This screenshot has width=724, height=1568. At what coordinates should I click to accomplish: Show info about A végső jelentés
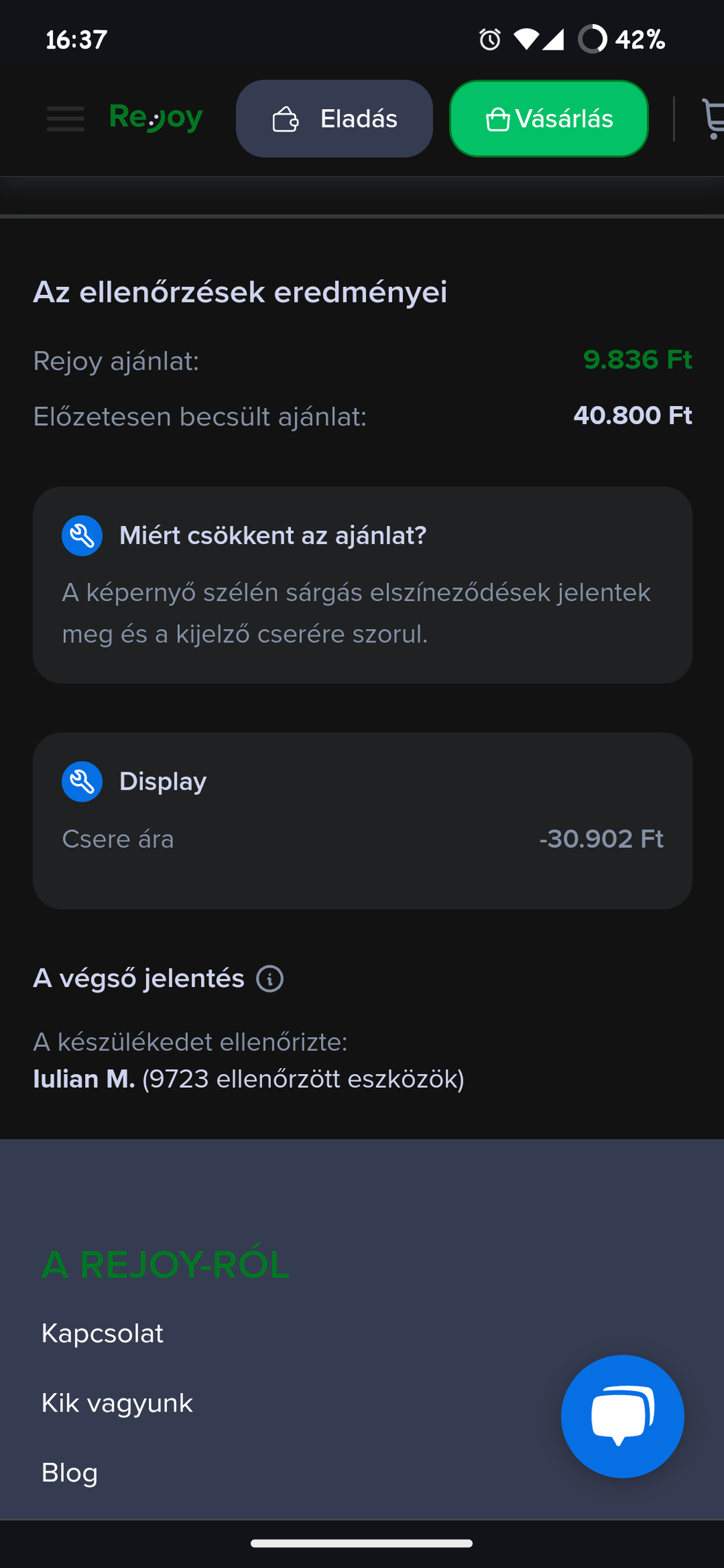point(270,979)
